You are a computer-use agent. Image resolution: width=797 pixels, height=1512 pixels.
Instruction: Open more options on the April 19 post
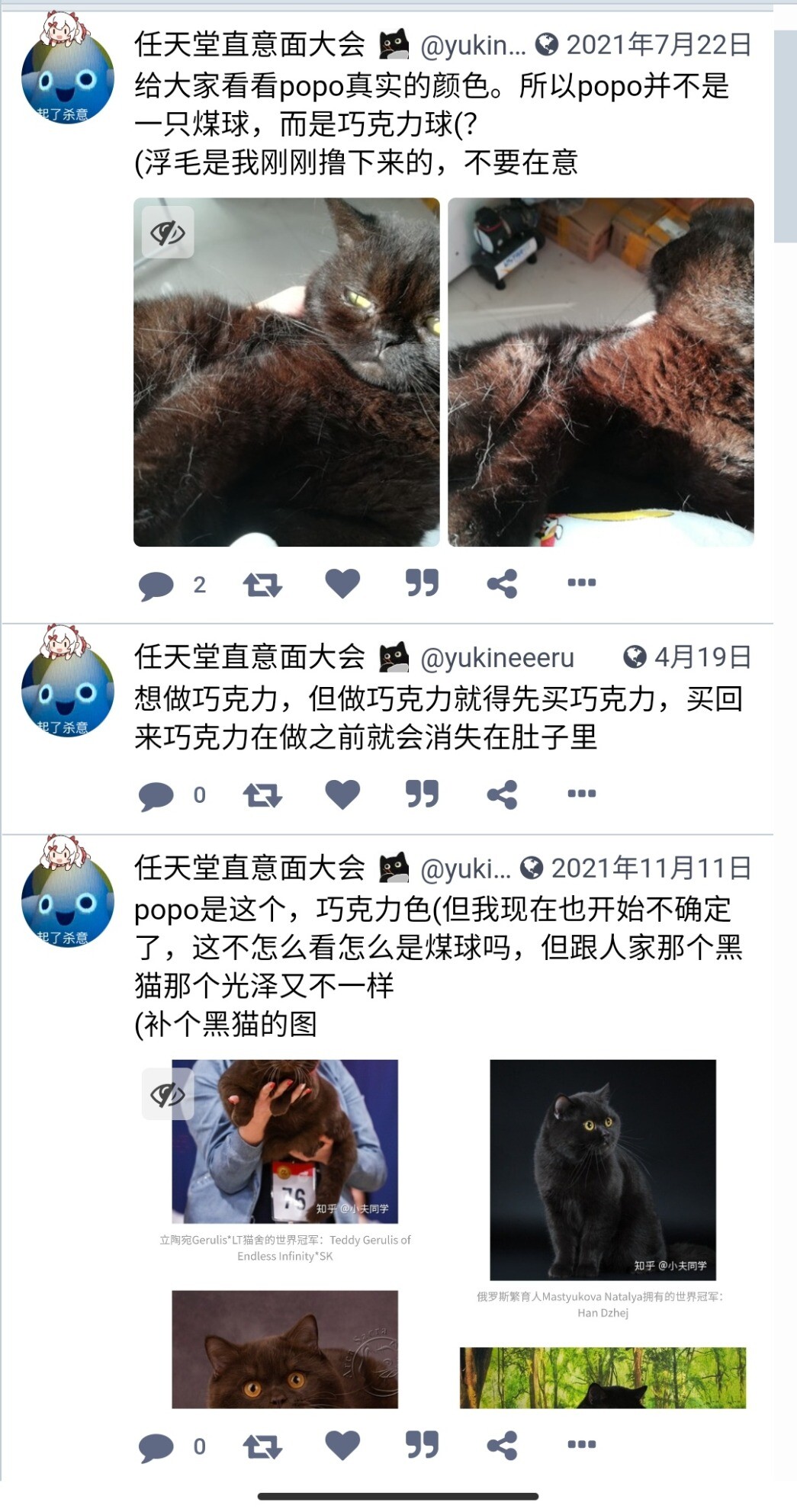point(581,793)
